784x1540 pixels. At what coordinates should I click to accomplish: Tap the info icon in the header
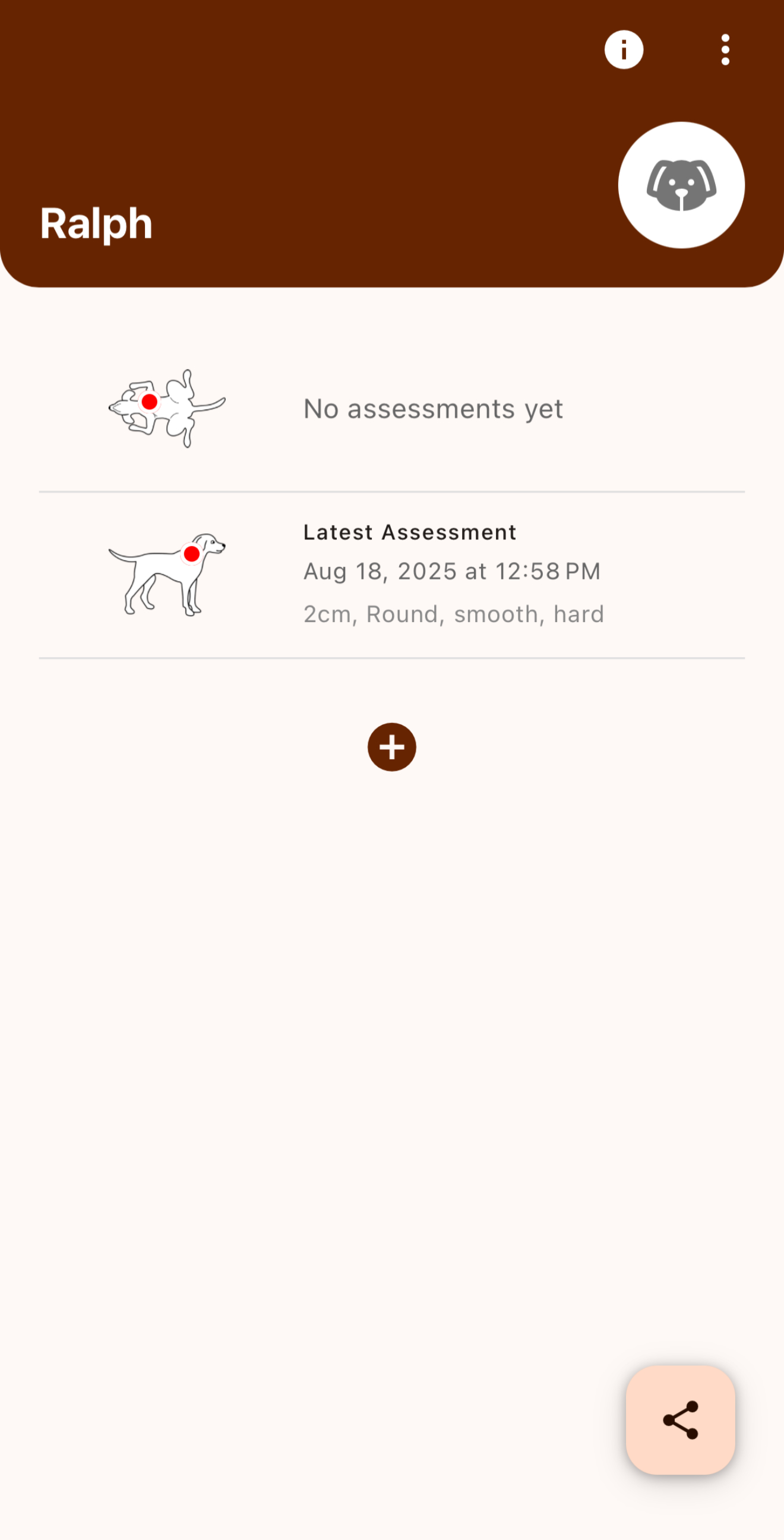(624, 50)
